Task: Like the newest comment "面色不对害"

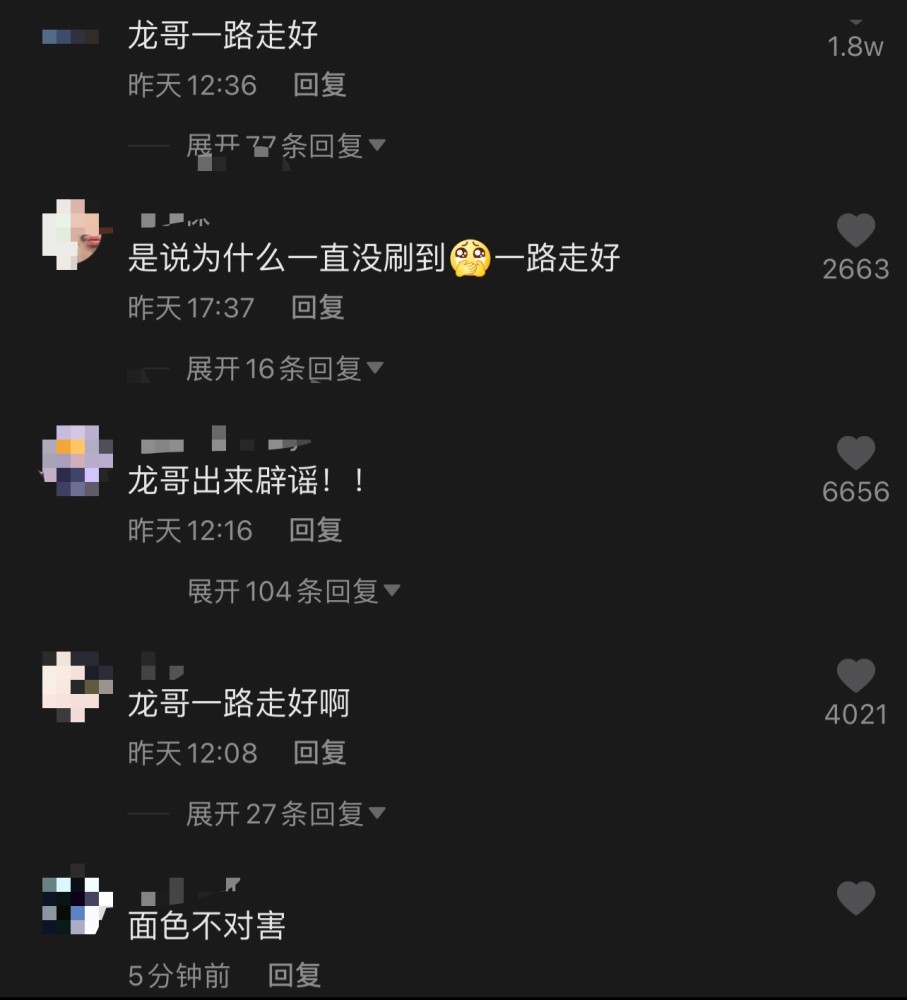Action: [856, 898]
